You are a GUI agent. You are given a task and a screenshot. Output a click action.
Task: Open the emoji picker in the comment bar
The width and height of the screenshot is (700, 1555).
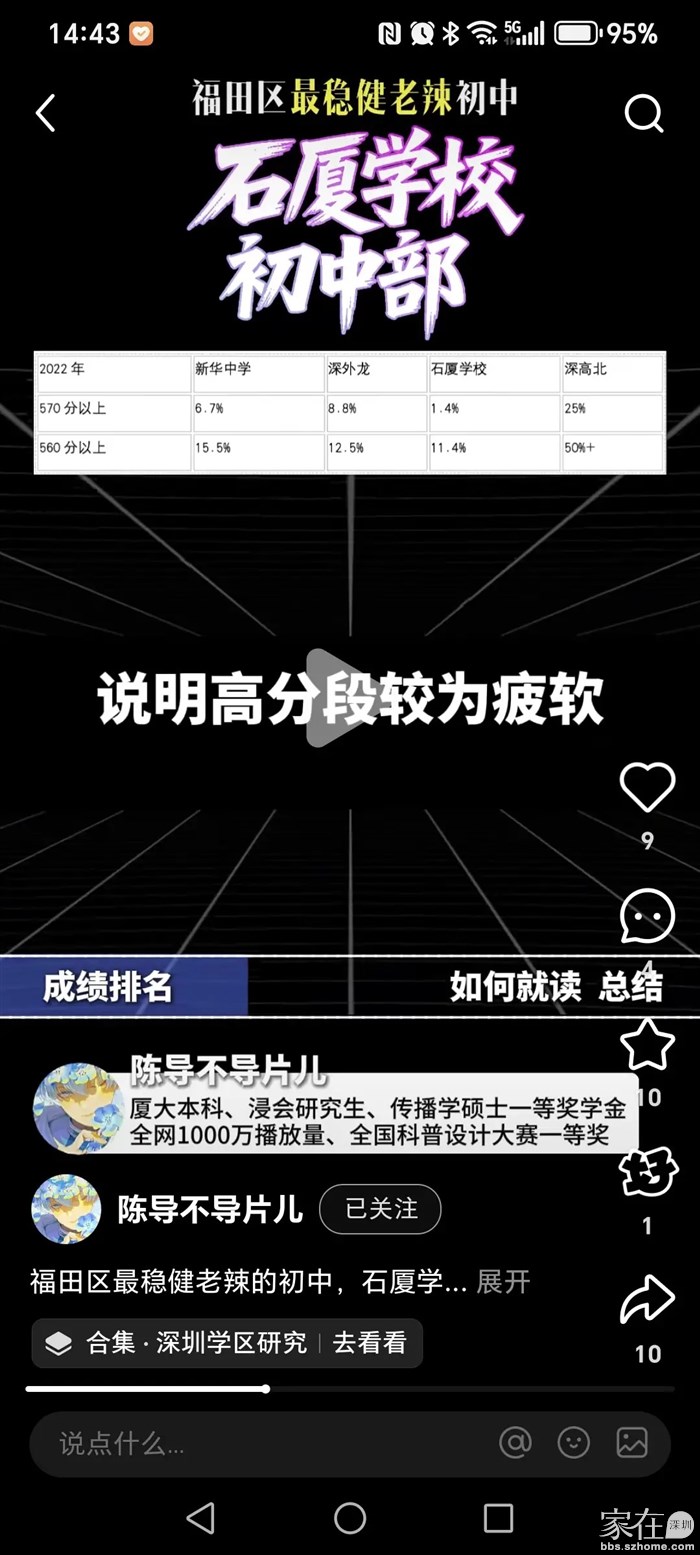click(573, 1442)
